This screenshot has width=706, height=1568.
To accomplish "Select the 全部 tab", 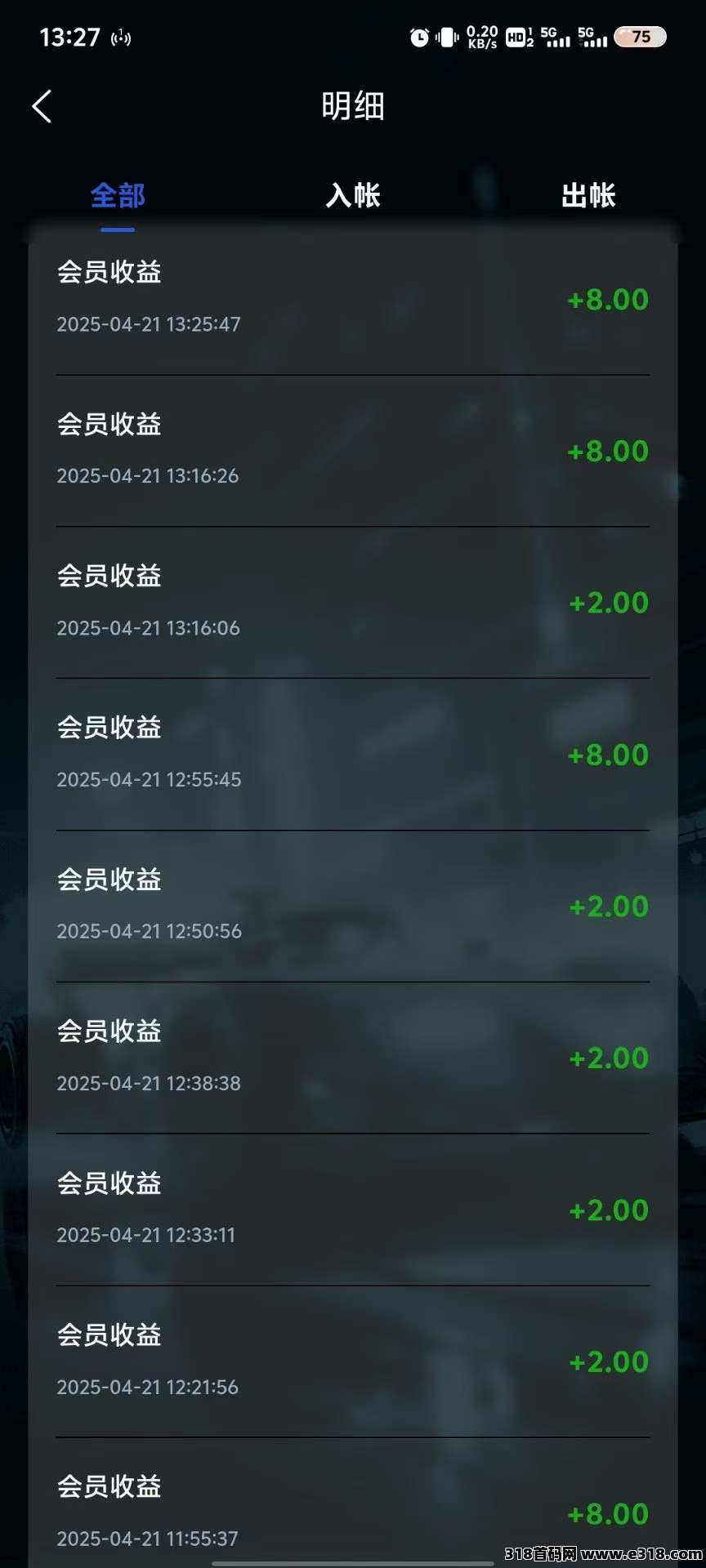I will (118, 196).
